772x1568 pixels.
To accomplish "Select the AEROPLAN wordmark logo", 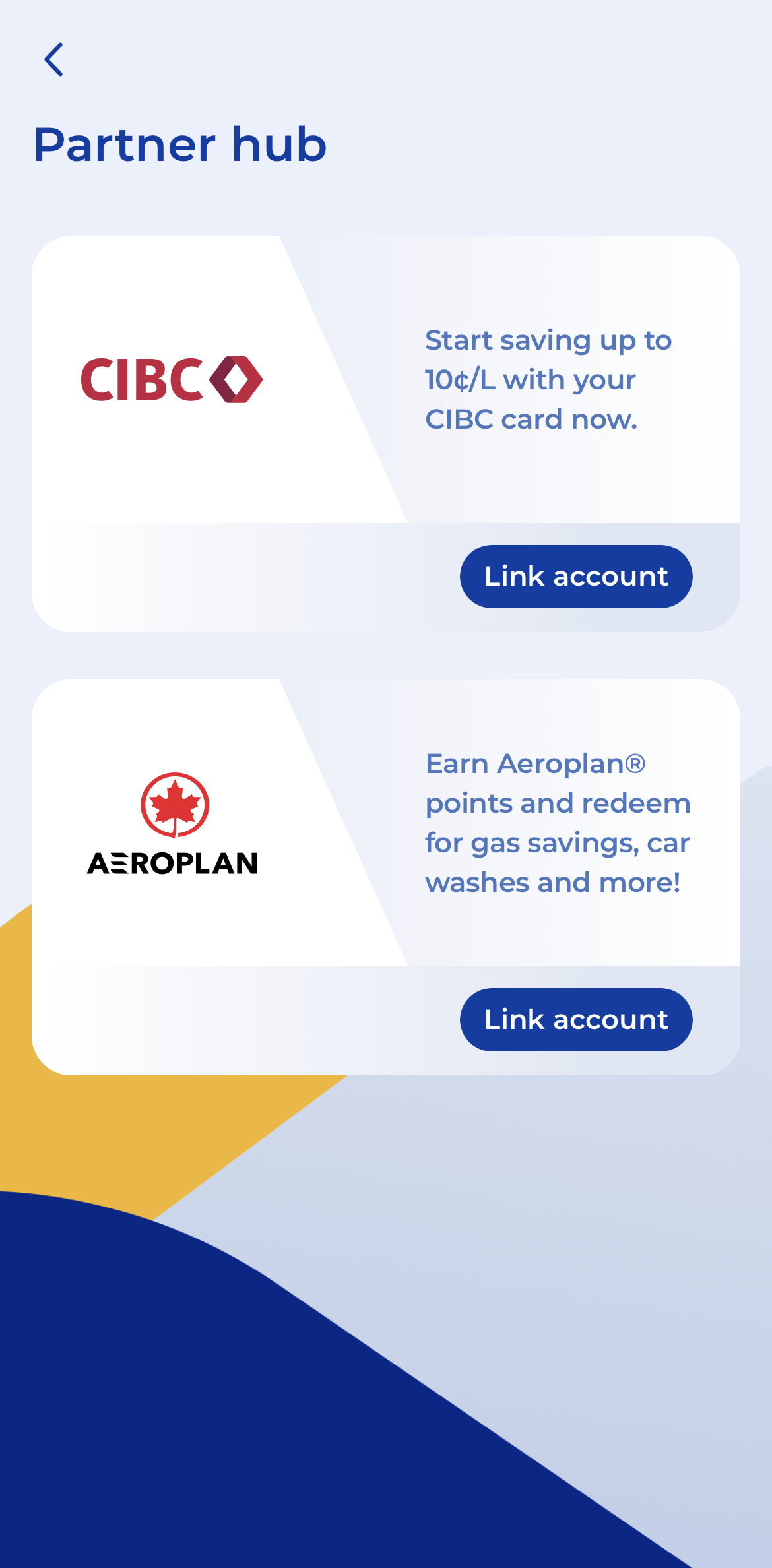I will click(173, 862).
